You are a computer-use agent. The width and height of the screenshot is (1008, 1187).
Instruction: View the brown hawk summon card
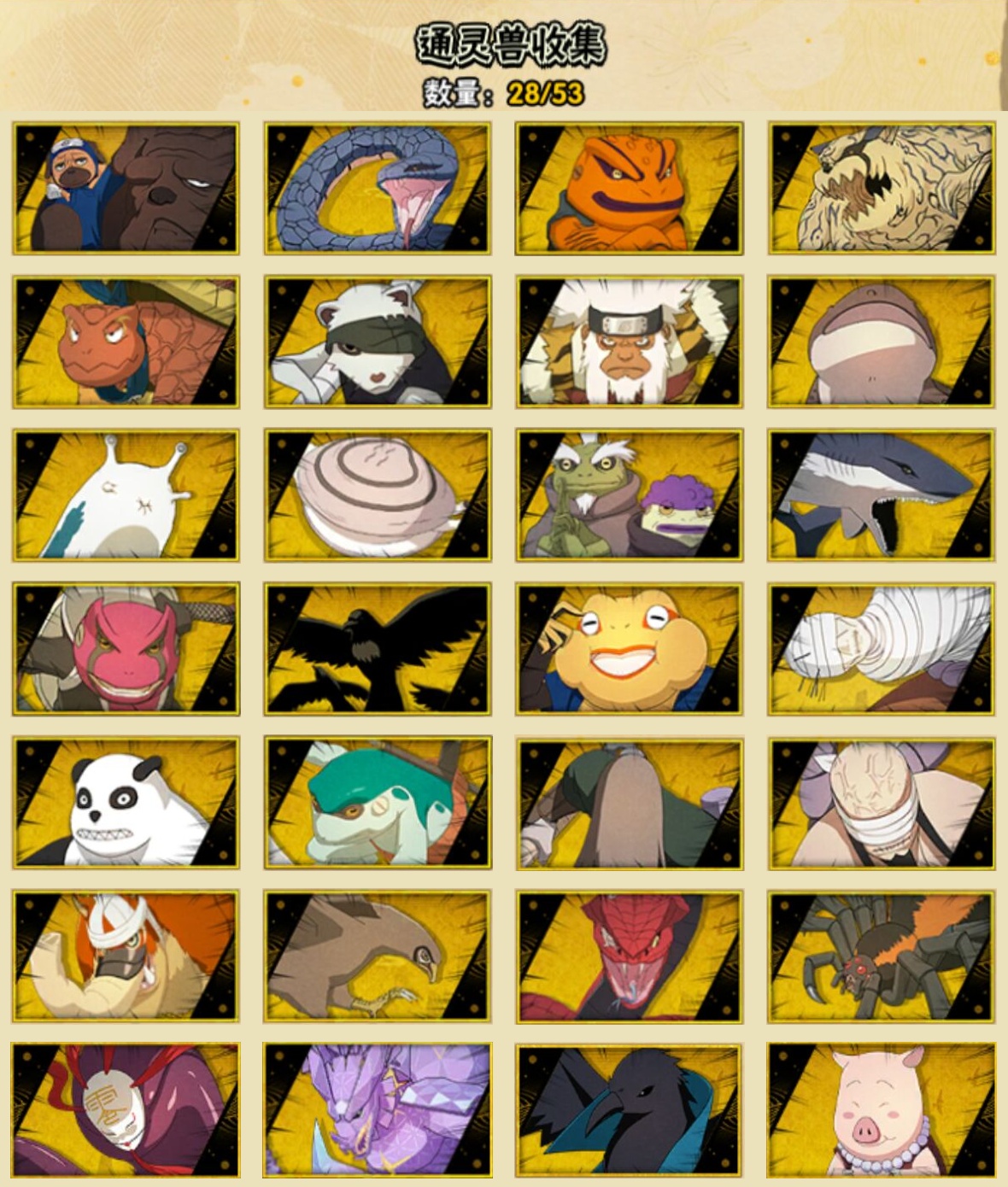click(x=378, y=956)
